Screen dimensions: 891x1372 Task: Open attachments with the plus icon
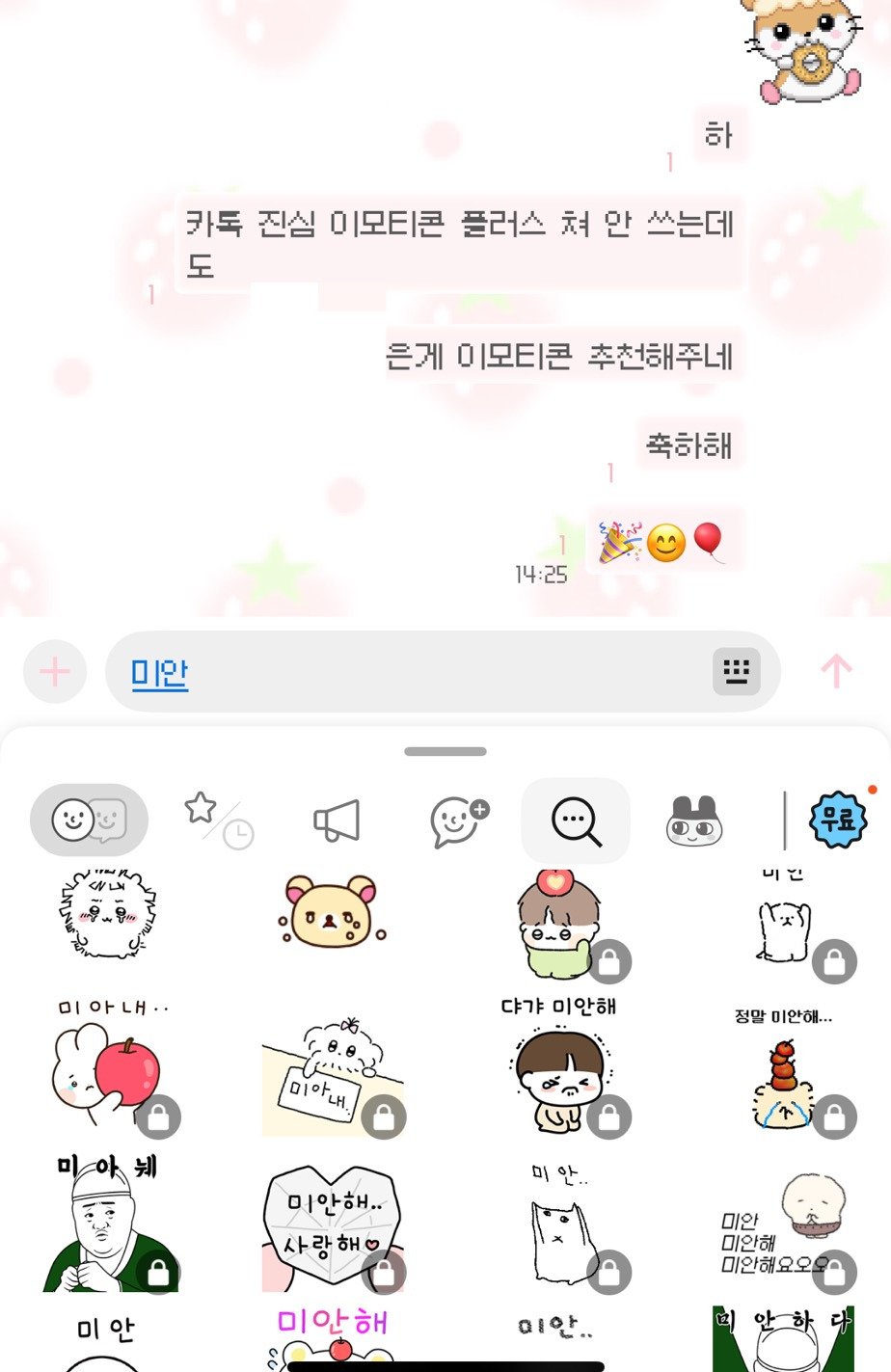[54, 671]
